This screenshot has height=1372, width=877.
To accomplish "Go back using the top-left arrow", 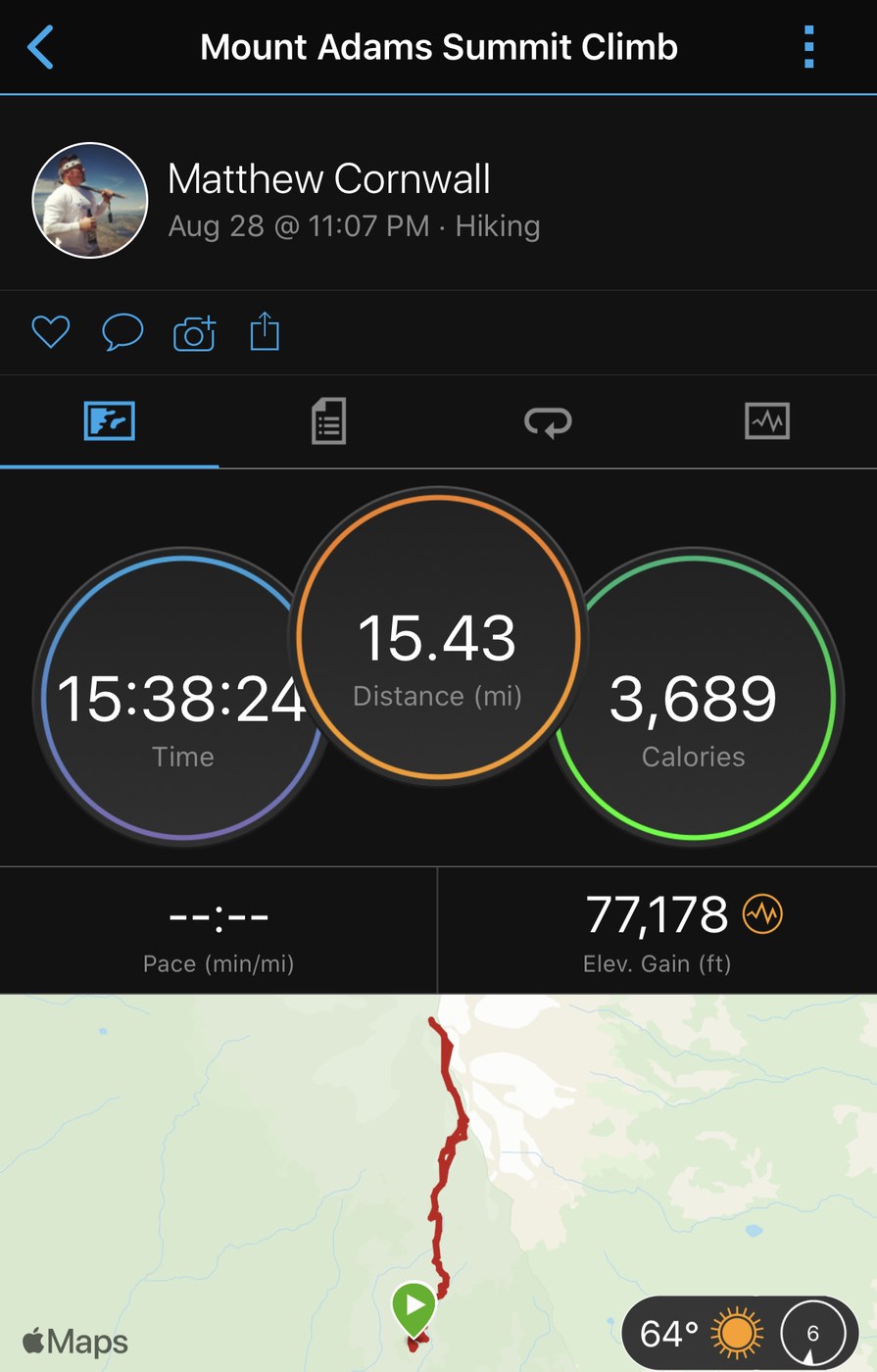I will (41, 47).
